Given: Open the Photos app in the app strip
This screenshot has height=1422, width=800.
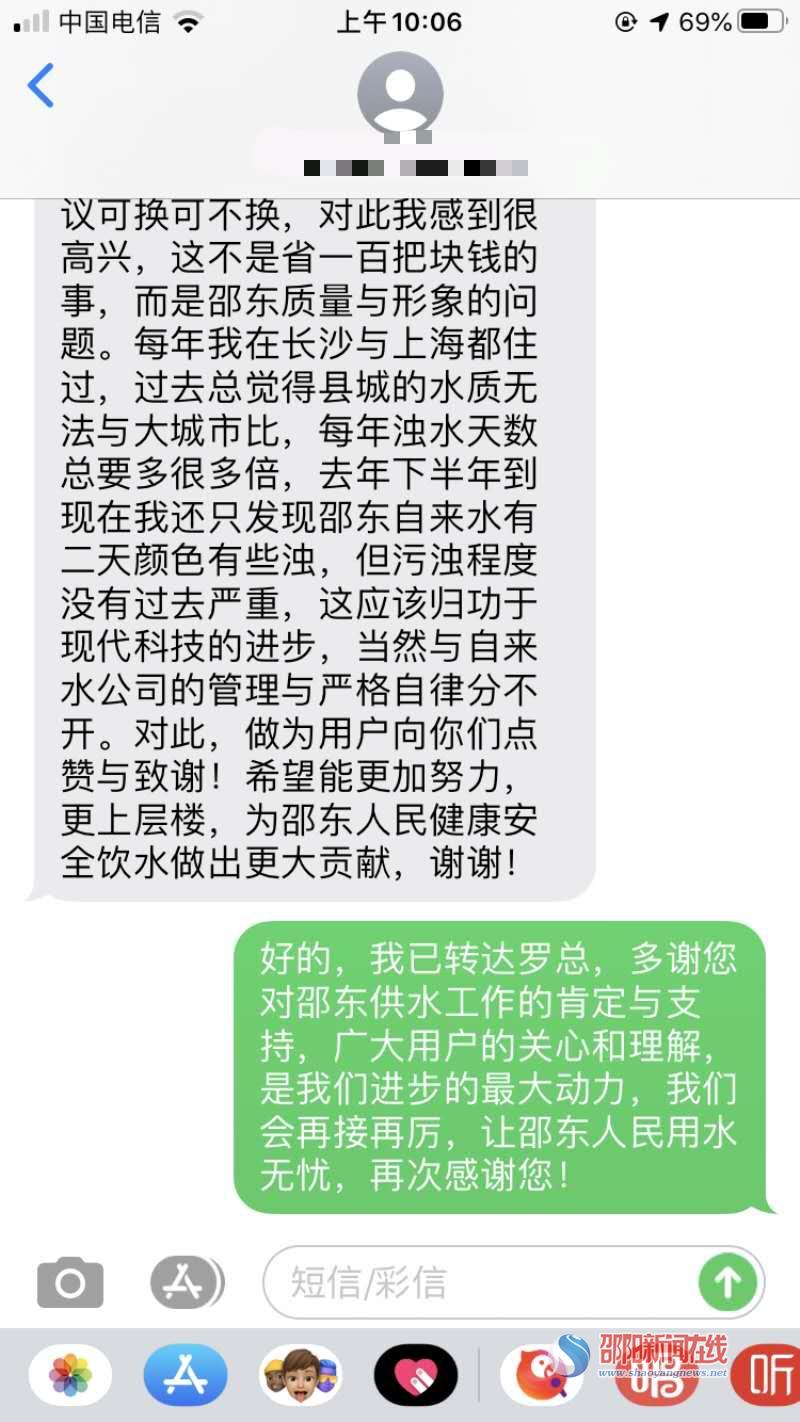Looking at the screenshot, I should coord(70,1375).
